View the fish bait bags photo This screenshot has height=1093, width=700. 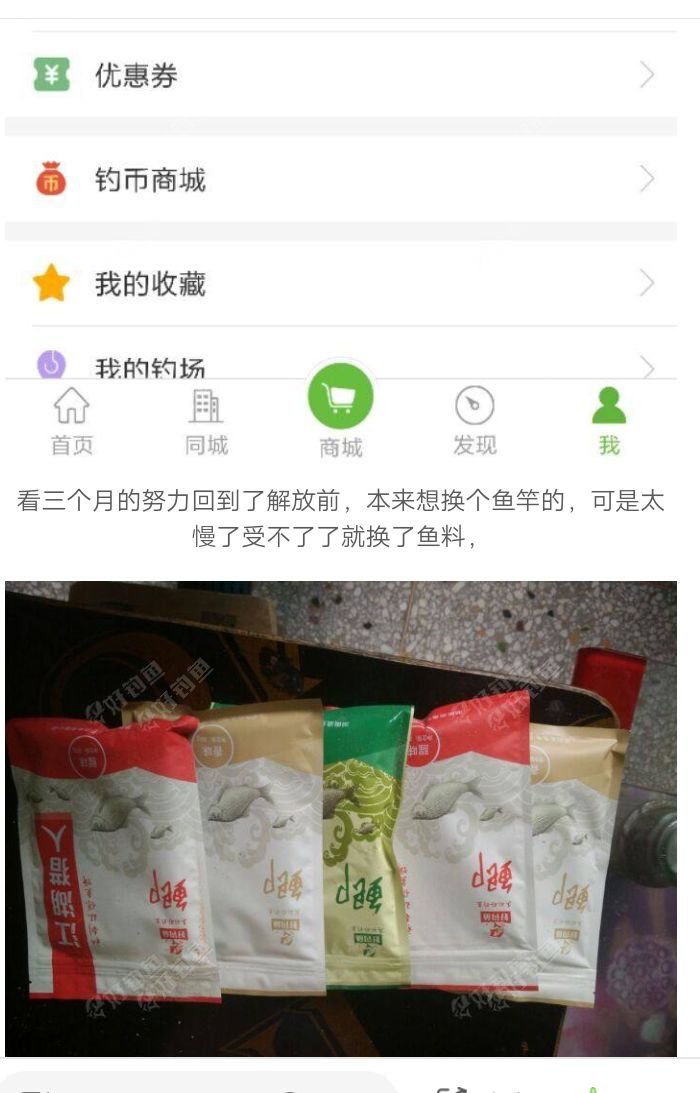pyautogui.click(x=340, y=818)
